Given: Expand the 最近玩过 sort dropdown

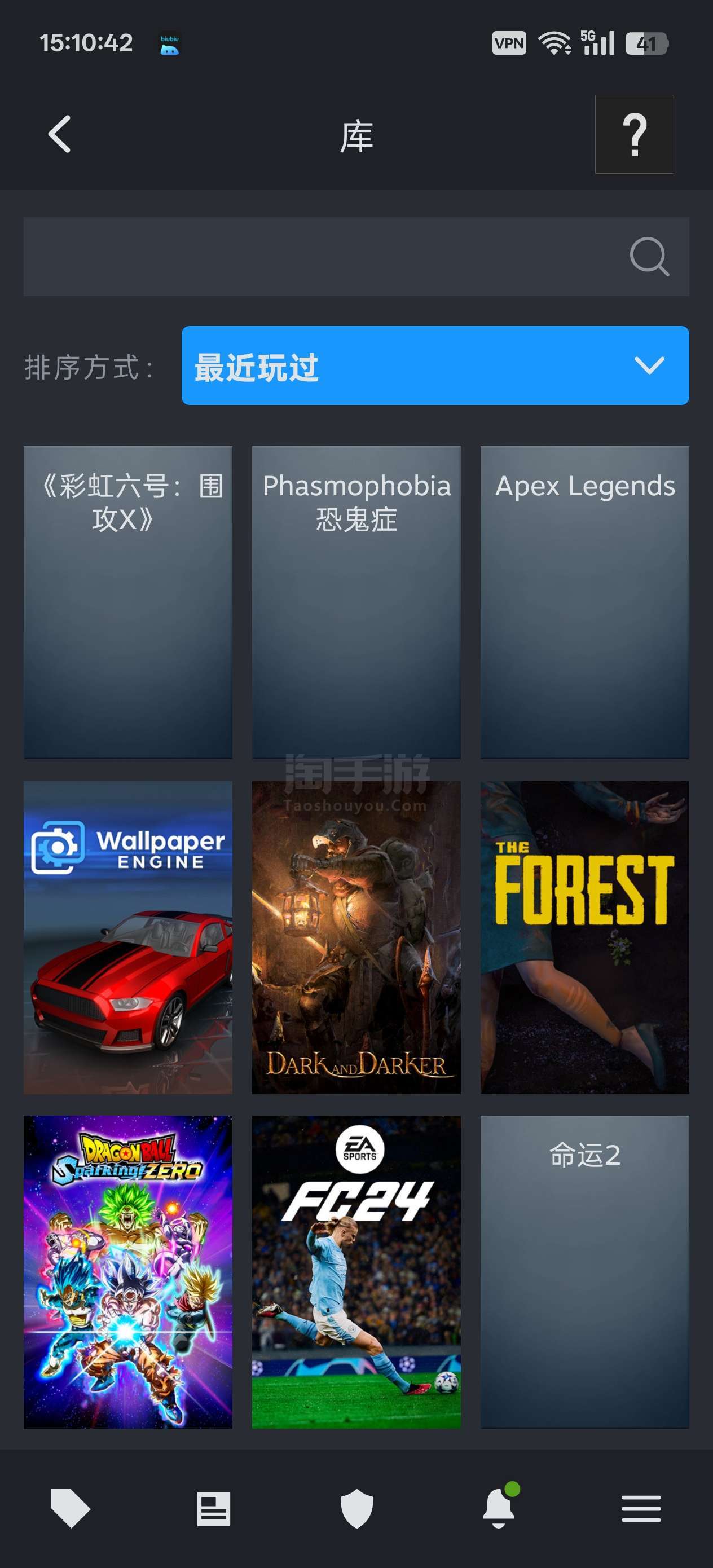Looking at the screenshot, I should (x=435, y=365).
